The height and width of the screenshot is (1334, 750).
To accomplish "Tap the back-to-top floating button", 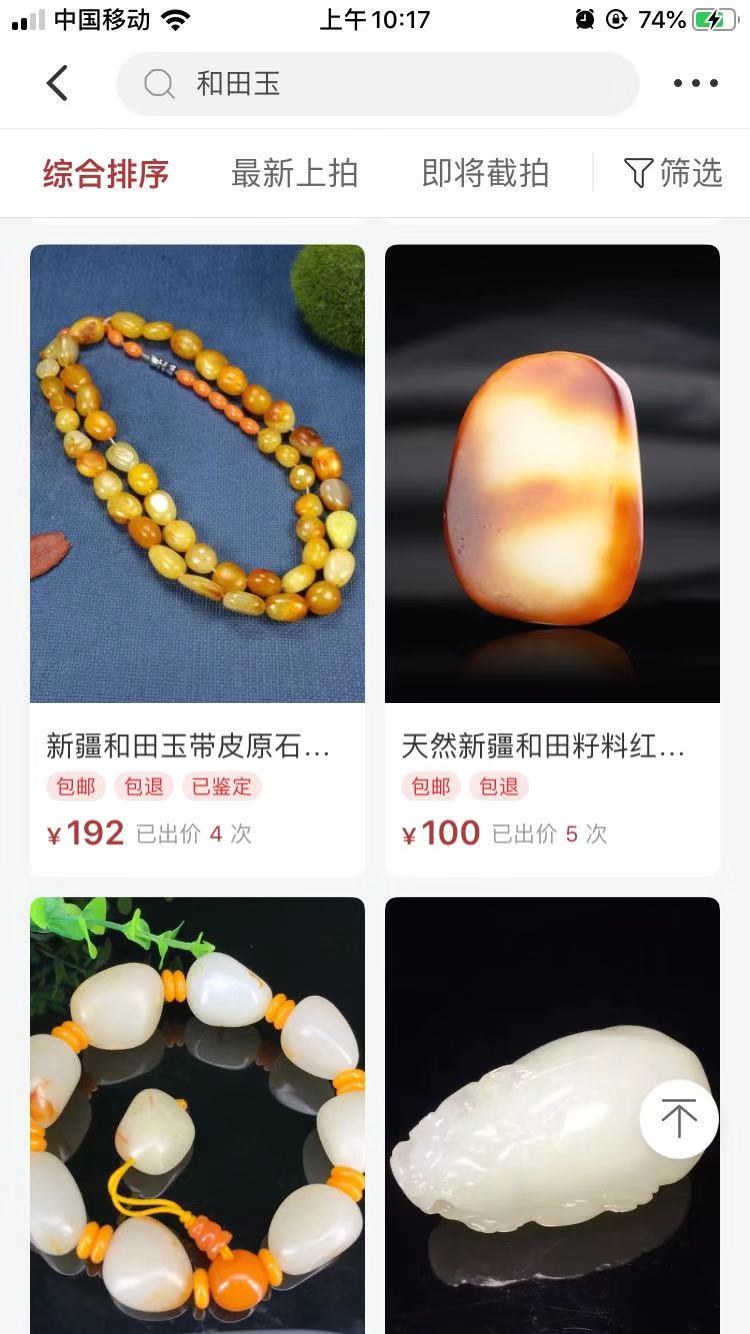I will (x=679, y=1118).
